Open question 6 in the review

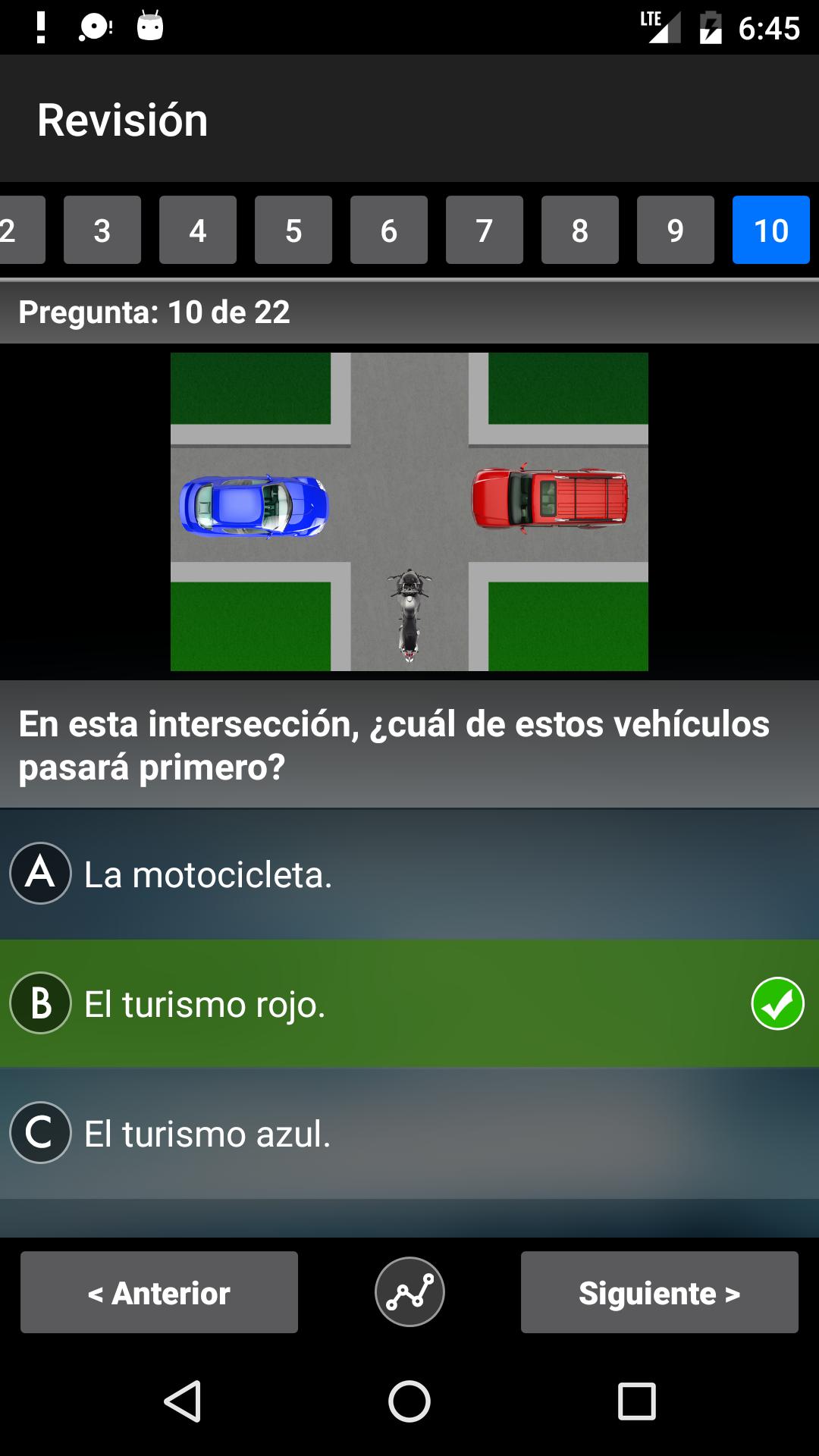point(389,230)
